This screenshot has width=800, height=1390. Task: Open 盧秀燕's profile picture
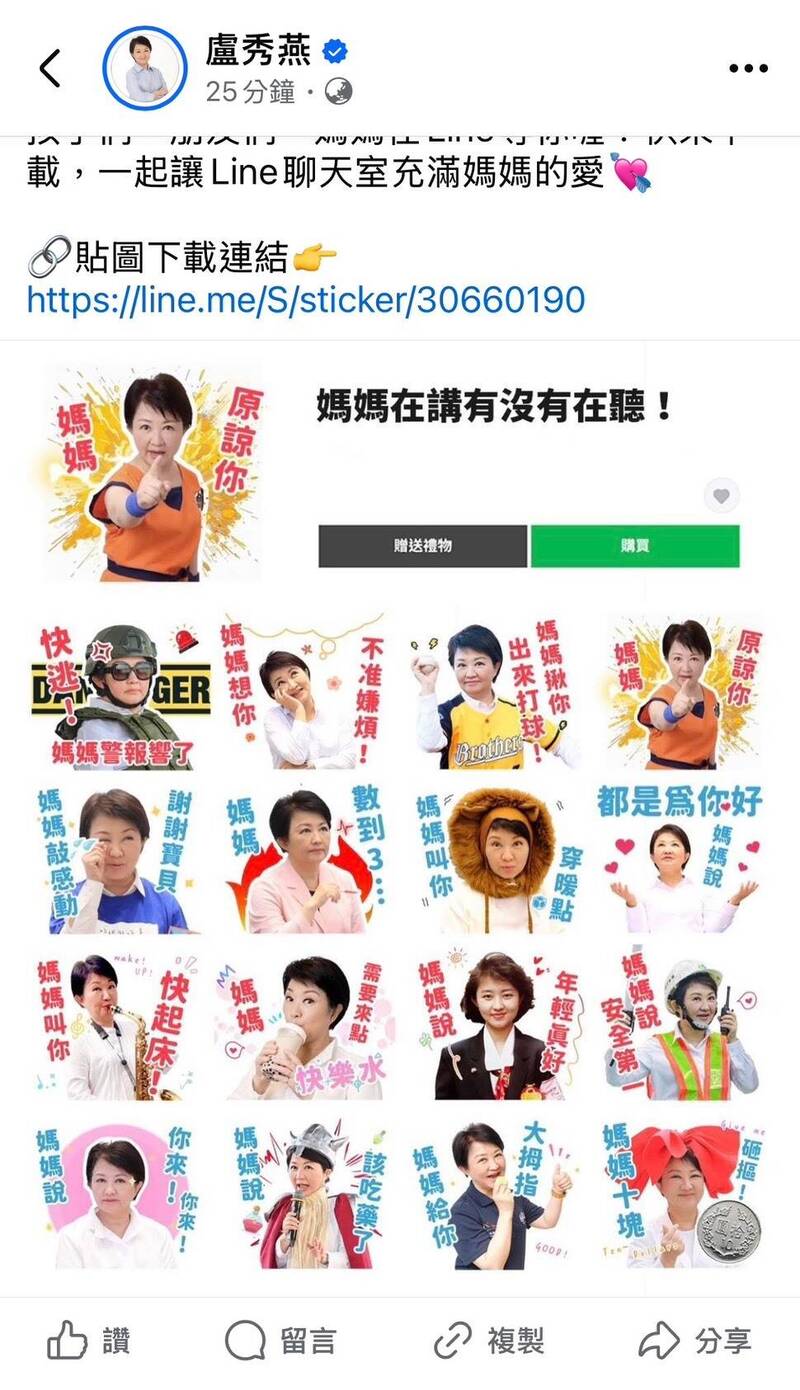tap(145, 69)
